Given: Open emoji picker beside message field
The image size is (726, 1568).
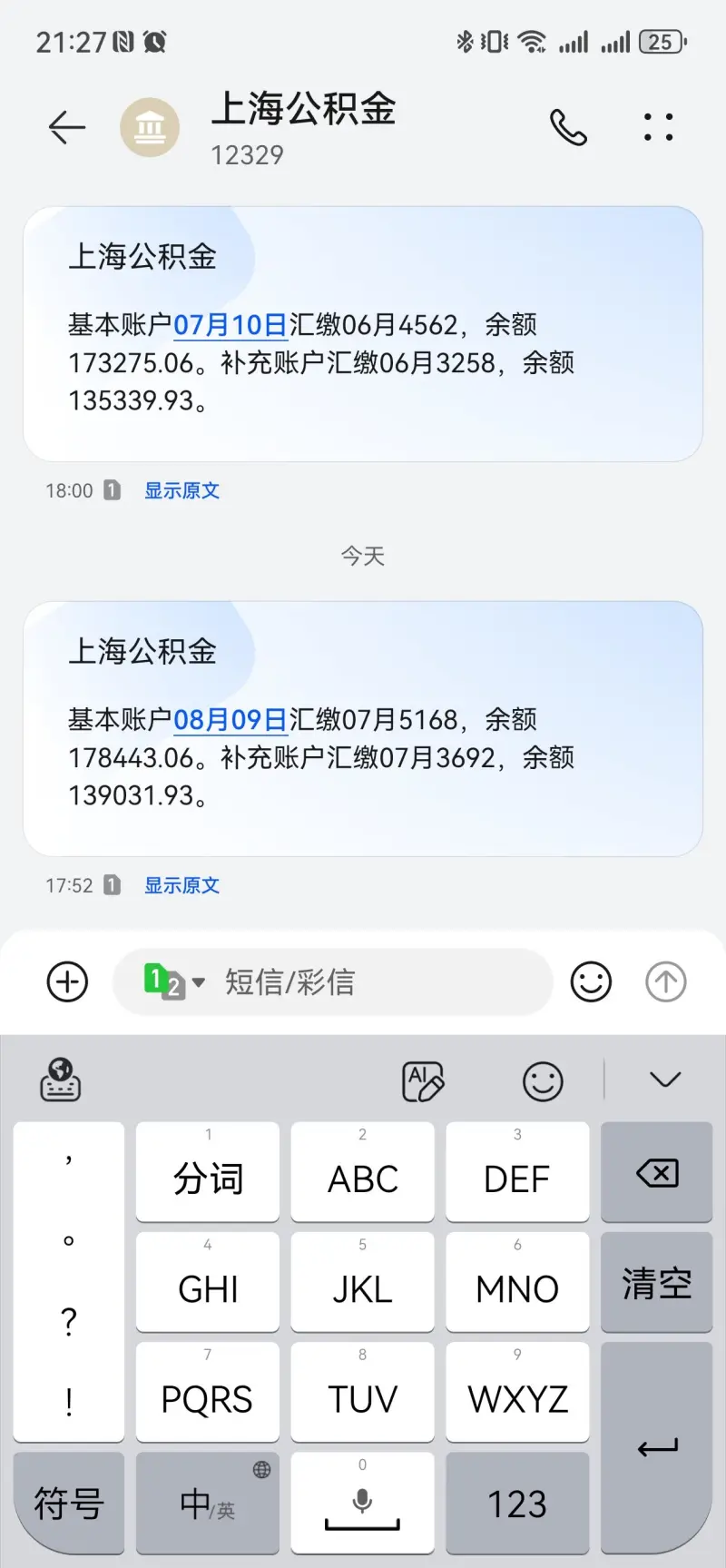Looking at the screenshot, I should coord(591,981).
